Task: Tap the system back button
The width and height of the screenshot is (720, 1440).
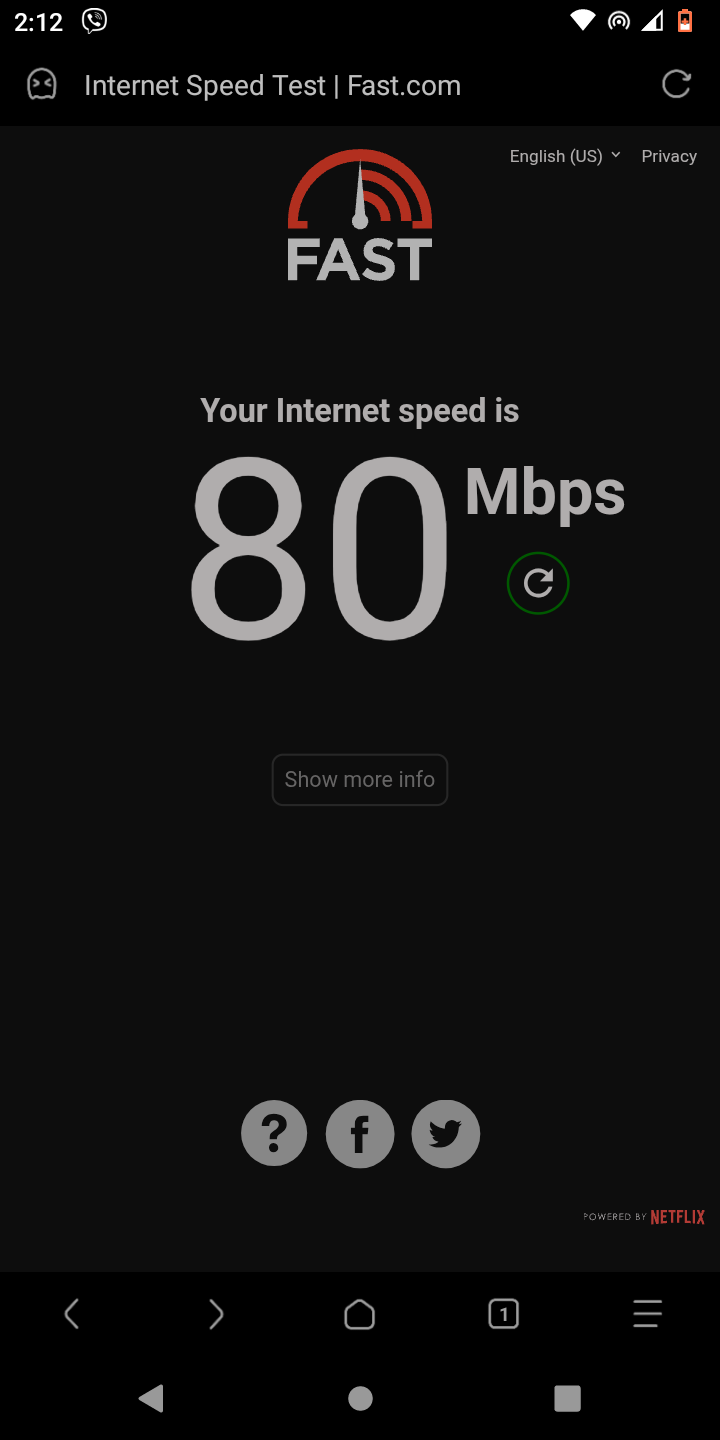Action: click(x=151, y=1398)
